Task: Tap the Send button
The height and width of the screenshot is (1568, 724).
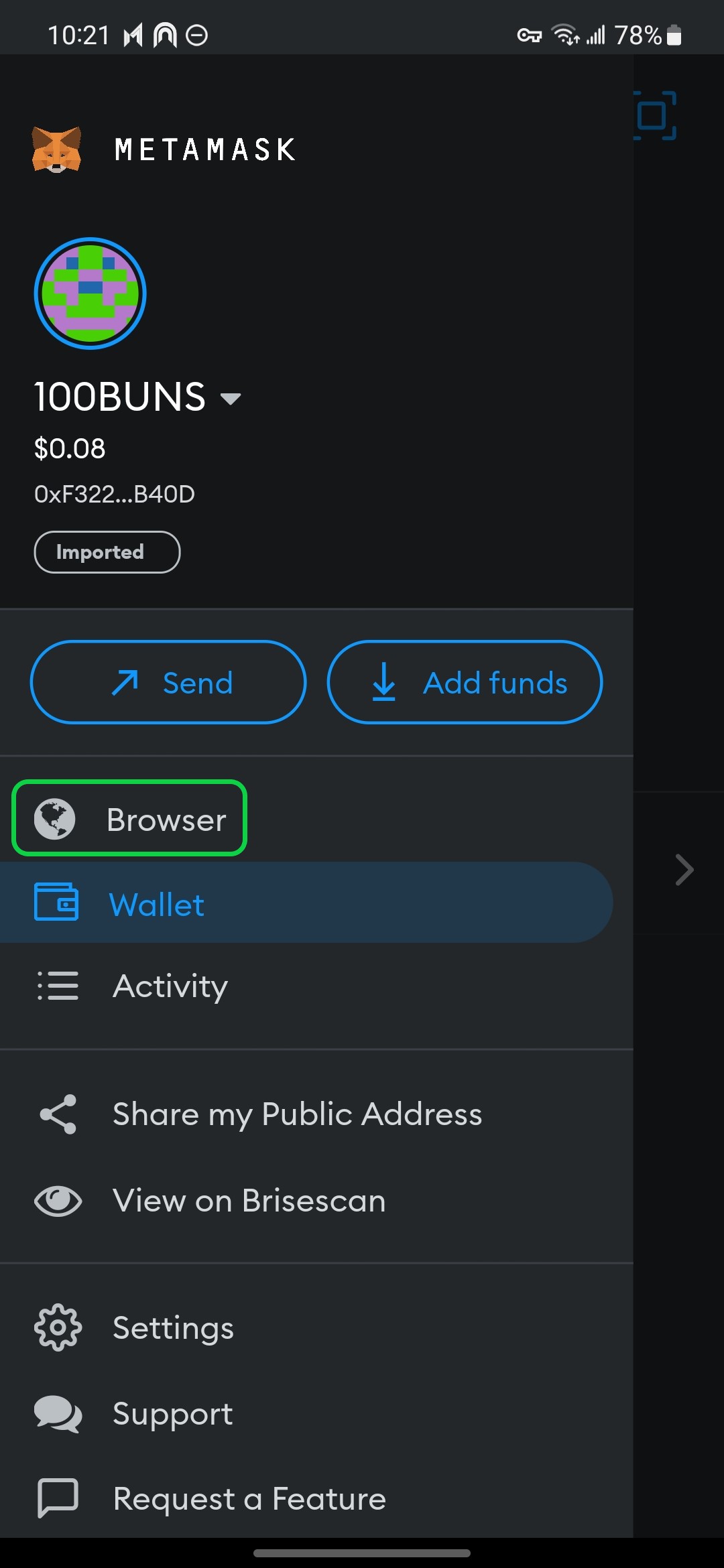Action: coord(168,682)
